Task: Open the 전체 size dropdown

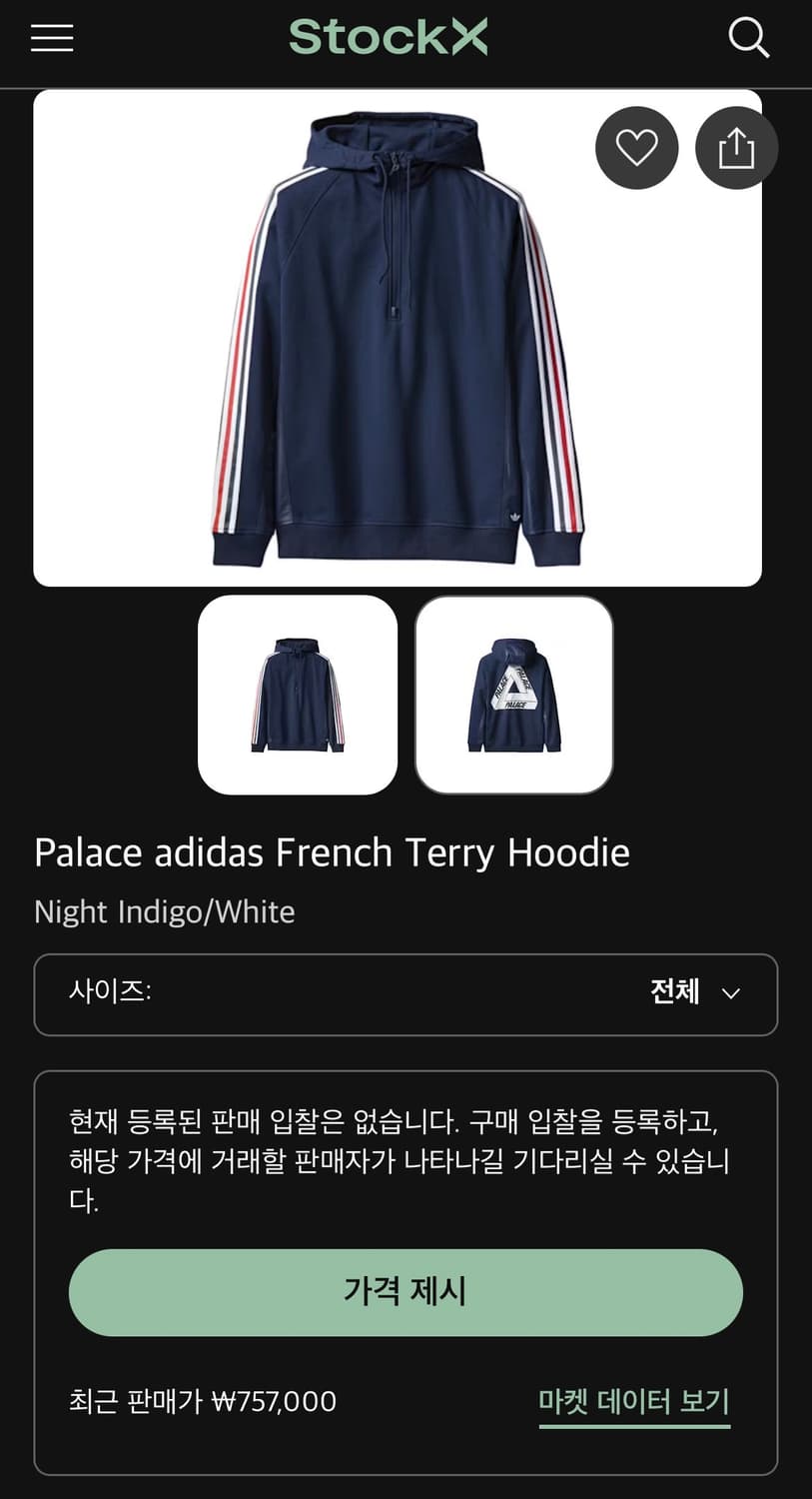Action: point(693,993)
